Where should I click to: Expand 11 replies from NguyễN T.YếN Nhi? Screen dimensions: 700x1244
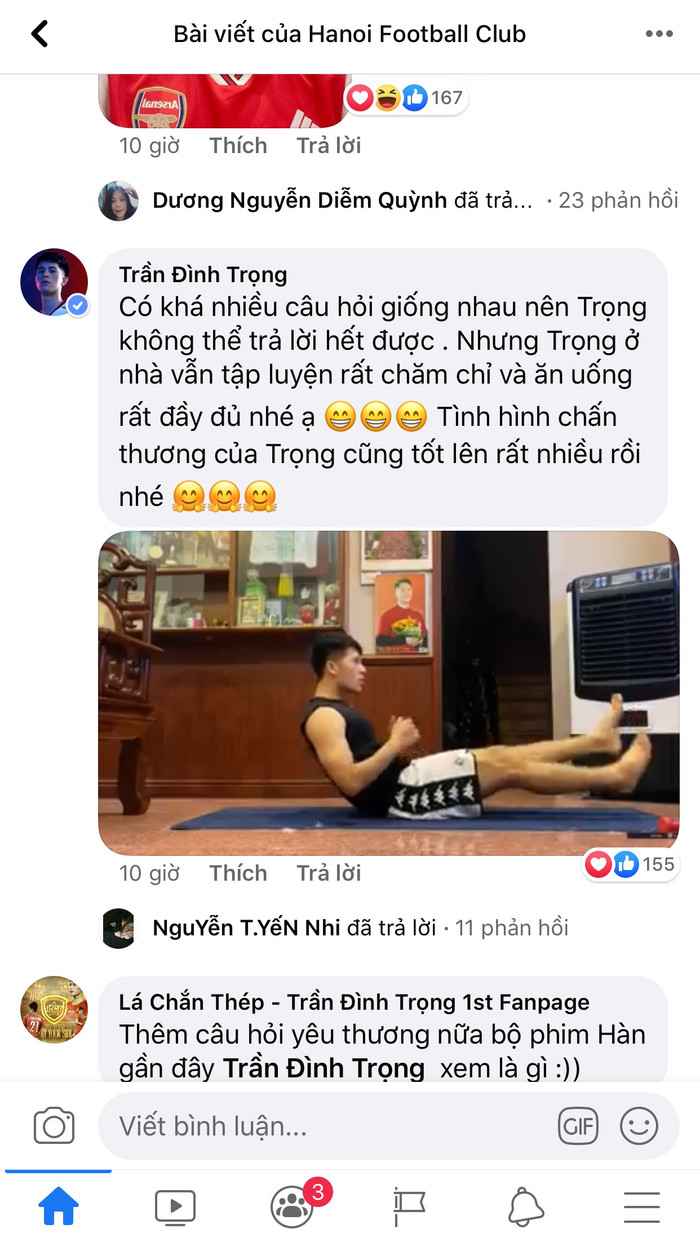(511, 928)
